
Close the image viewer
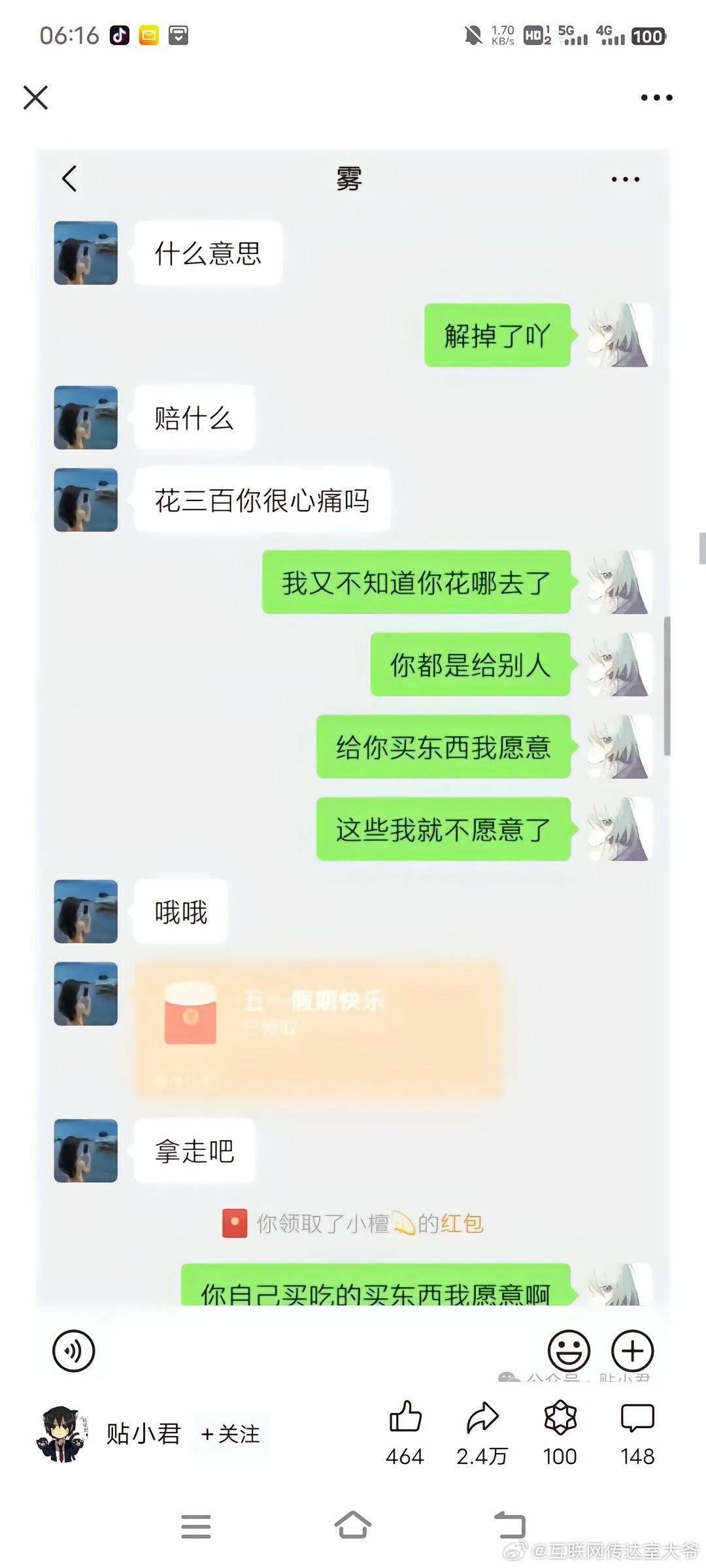click(35, 98)
